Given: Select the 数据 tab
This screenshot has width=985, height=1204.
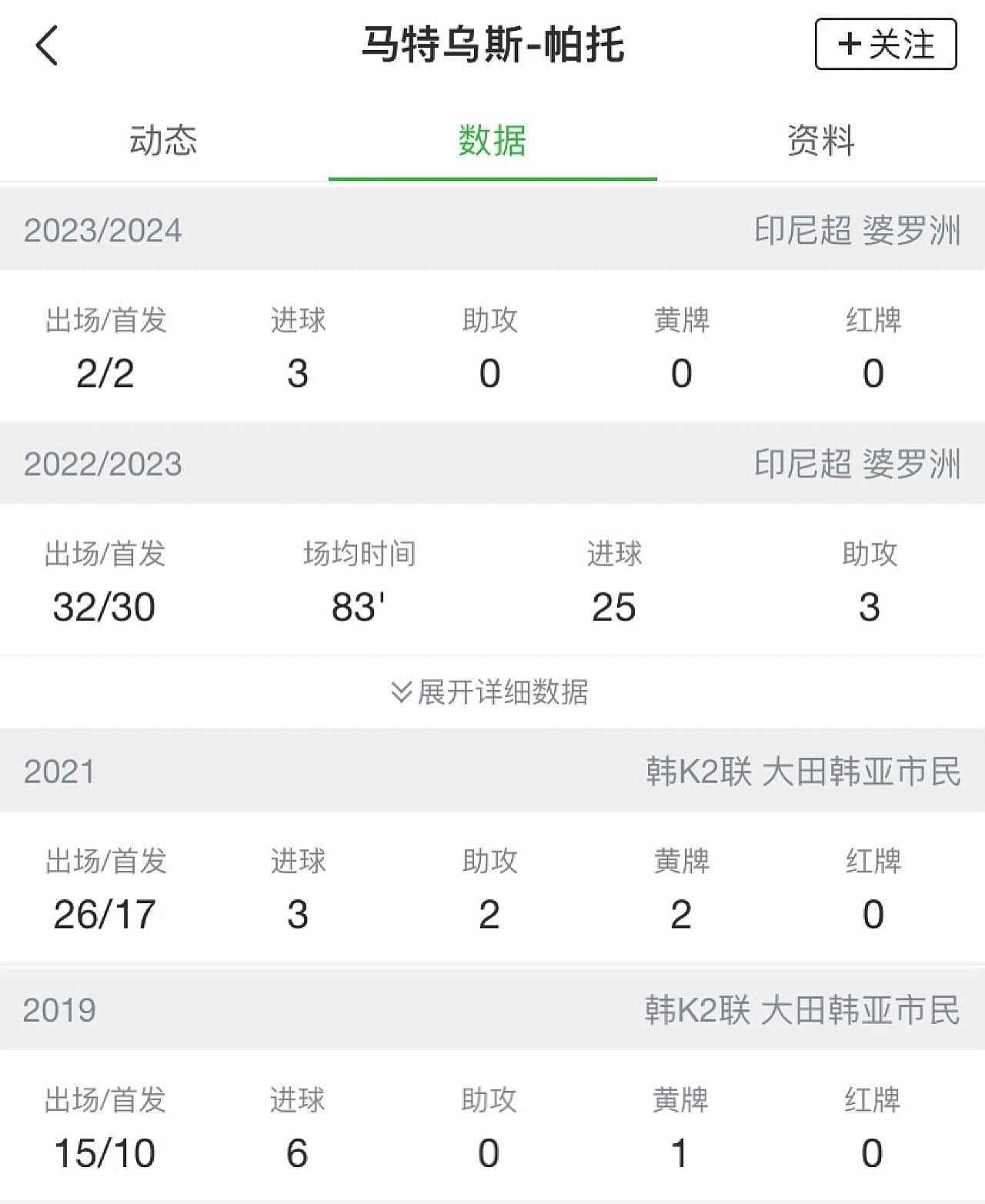Looking at the screenshot, I should pos(492,141).
